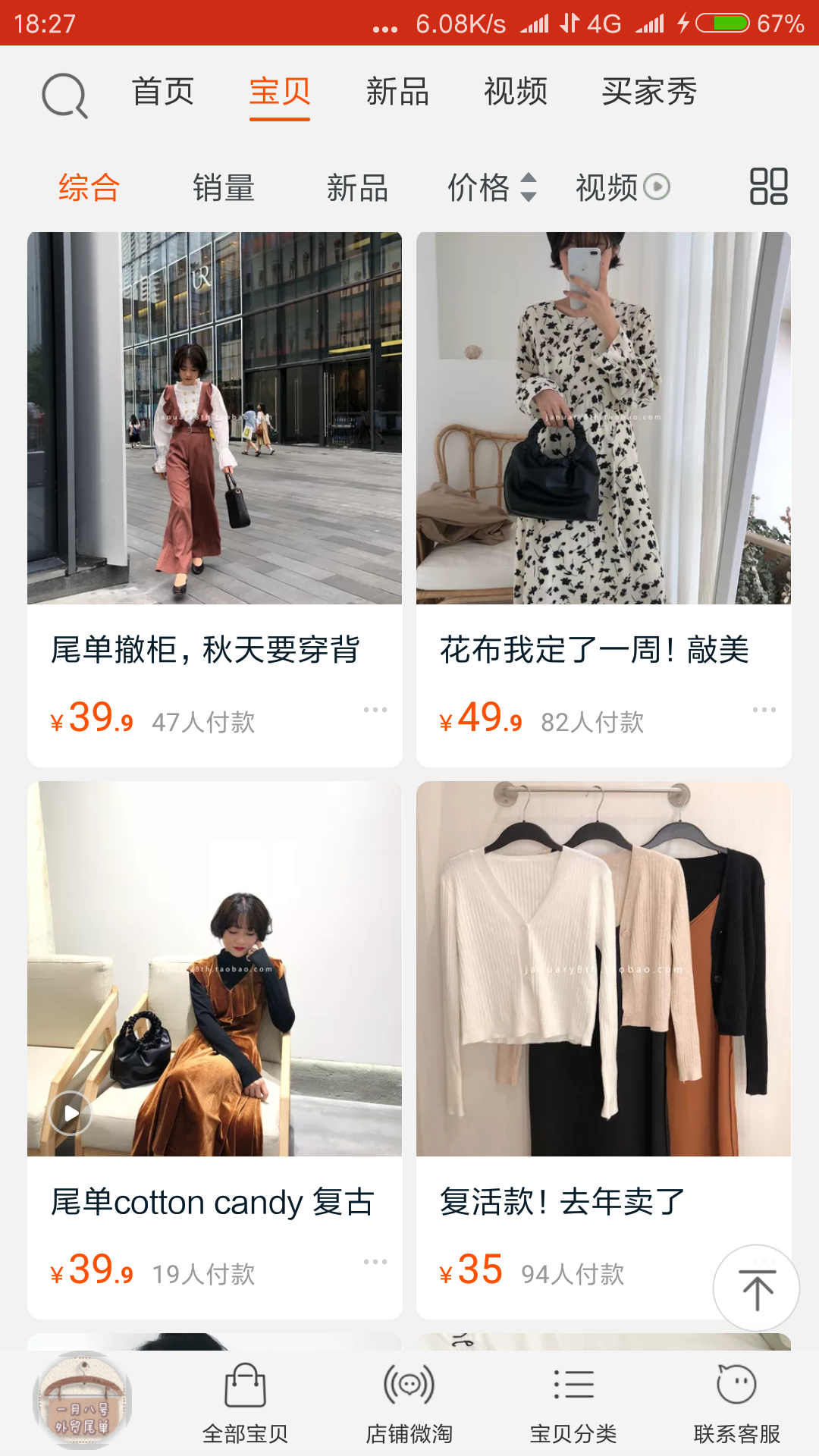Open product 尾单撤柜，秋天要穿背

pyautogui.click(x=215, y=499)
